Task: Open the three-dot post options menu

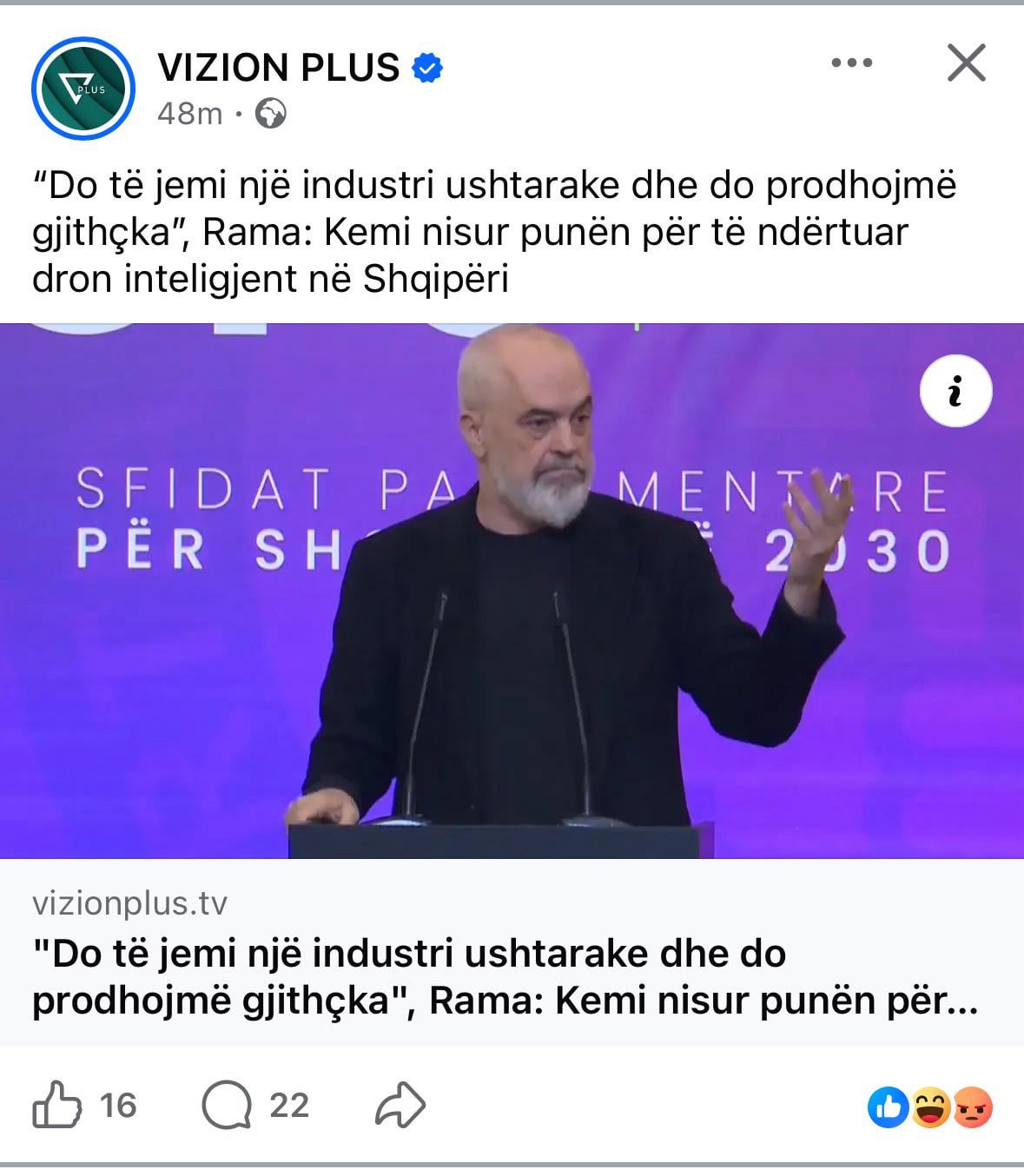Action: pyautogui.click(x=851, y=63)
